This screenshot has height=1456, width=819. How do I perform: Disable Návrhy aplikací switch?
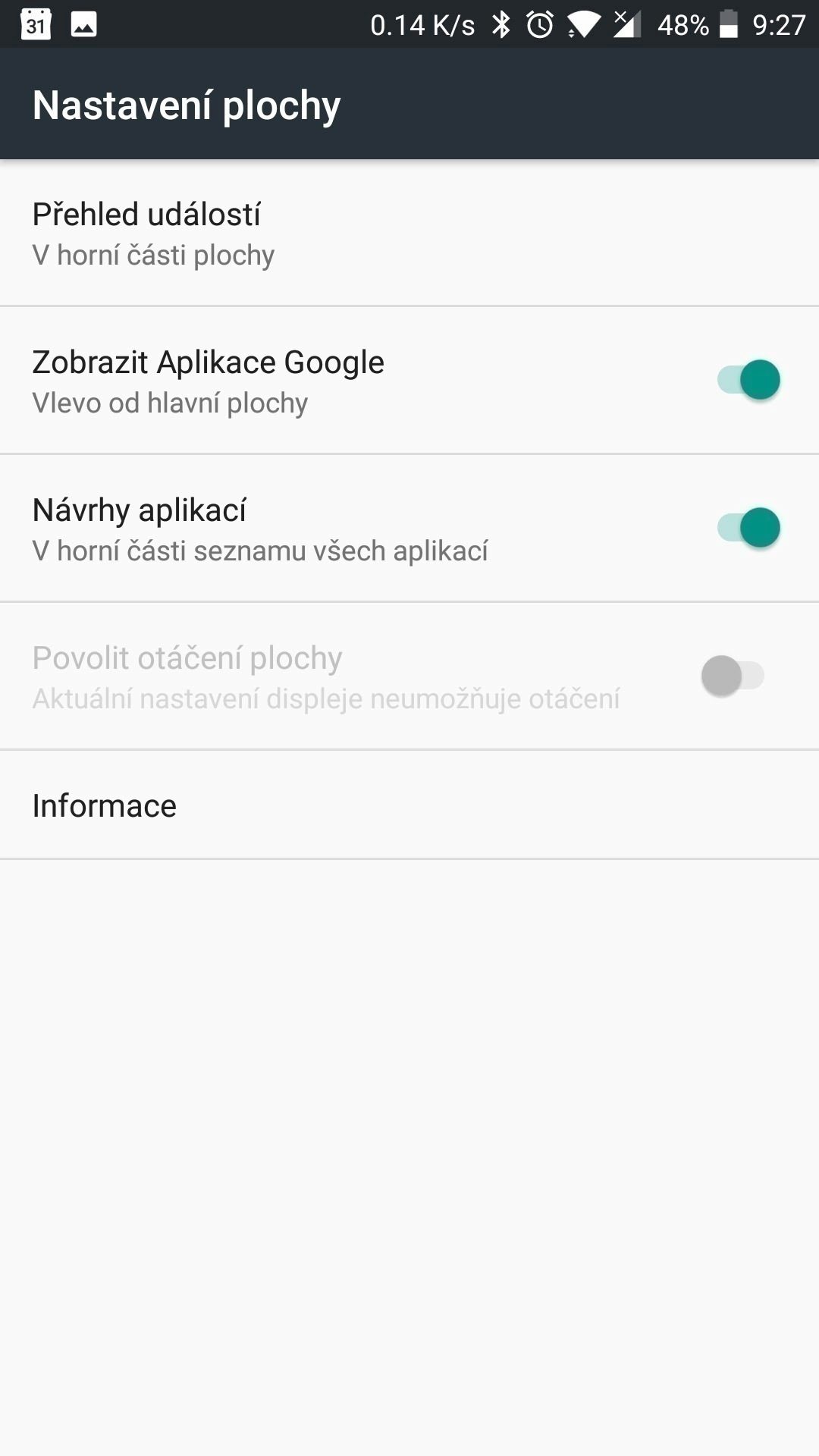pos(749,528)
